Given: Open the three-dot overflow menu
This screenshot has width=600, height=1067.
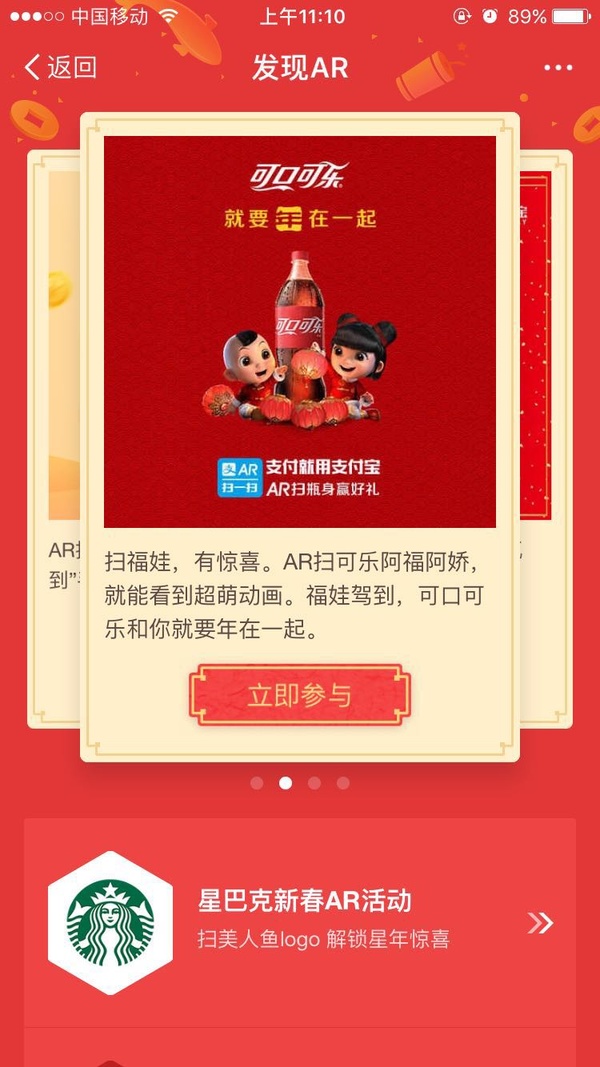Looking at the screenshot, I should [x=558, y=68].
